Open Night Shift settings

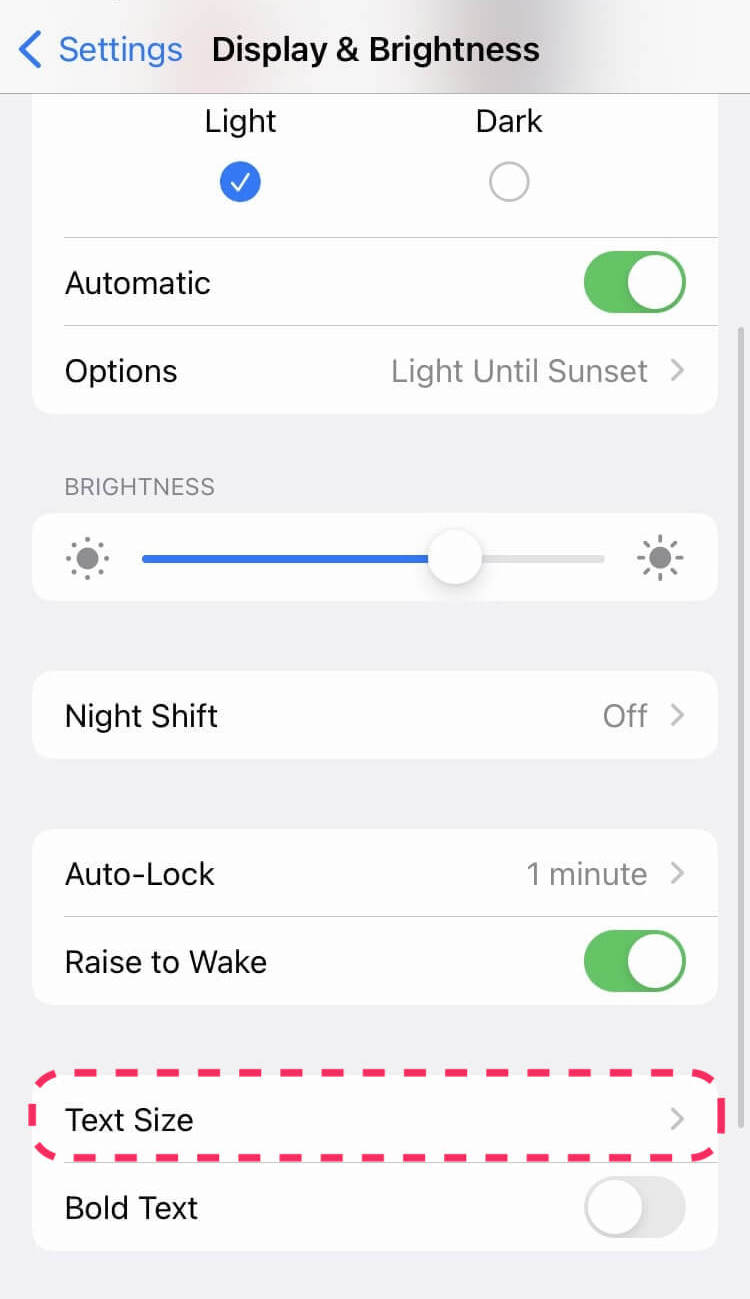click(x=375, y=716)
